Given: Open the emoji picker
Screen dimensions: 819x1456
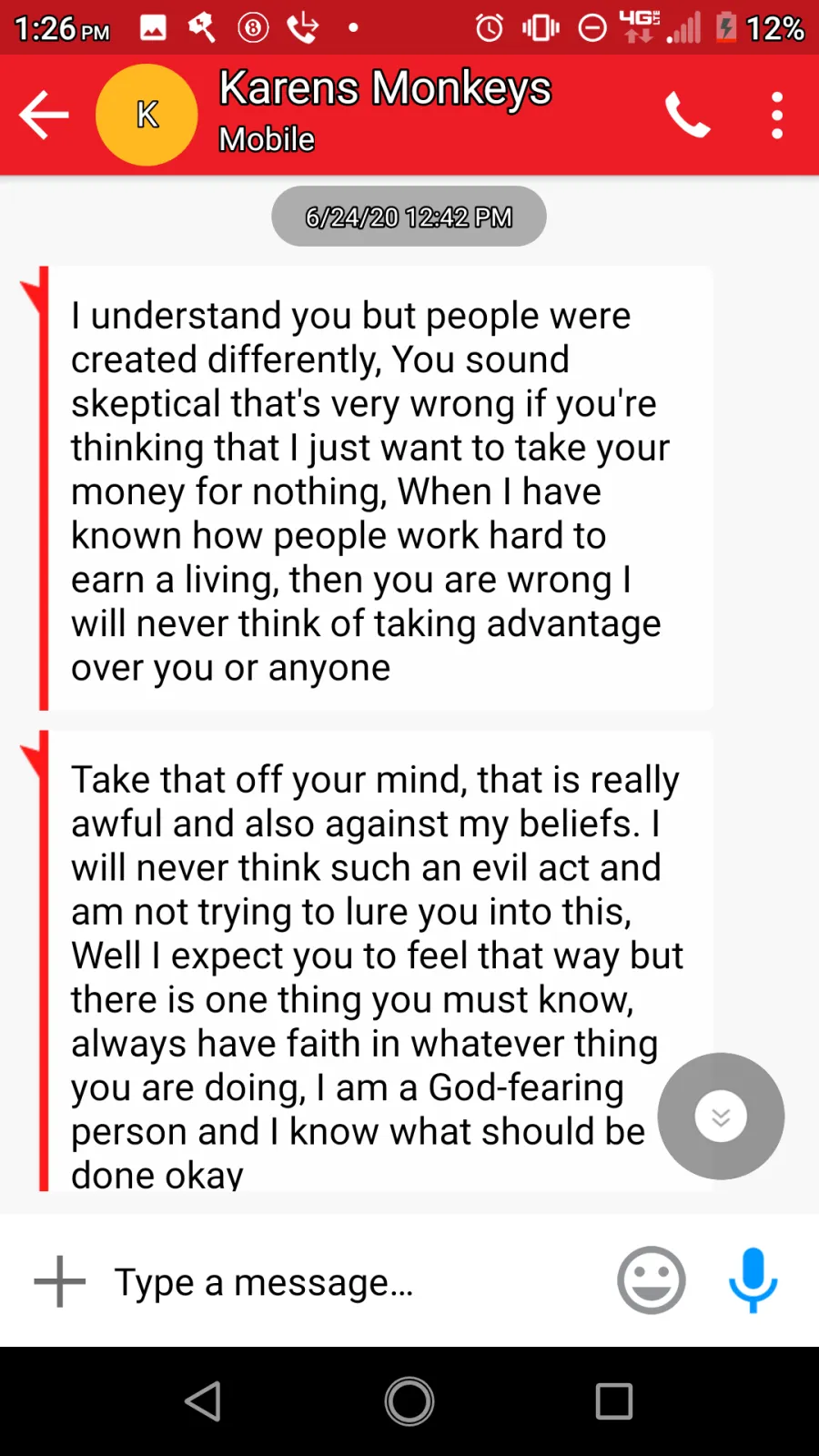Looking at the screenshot, I should coord(651,1280).
